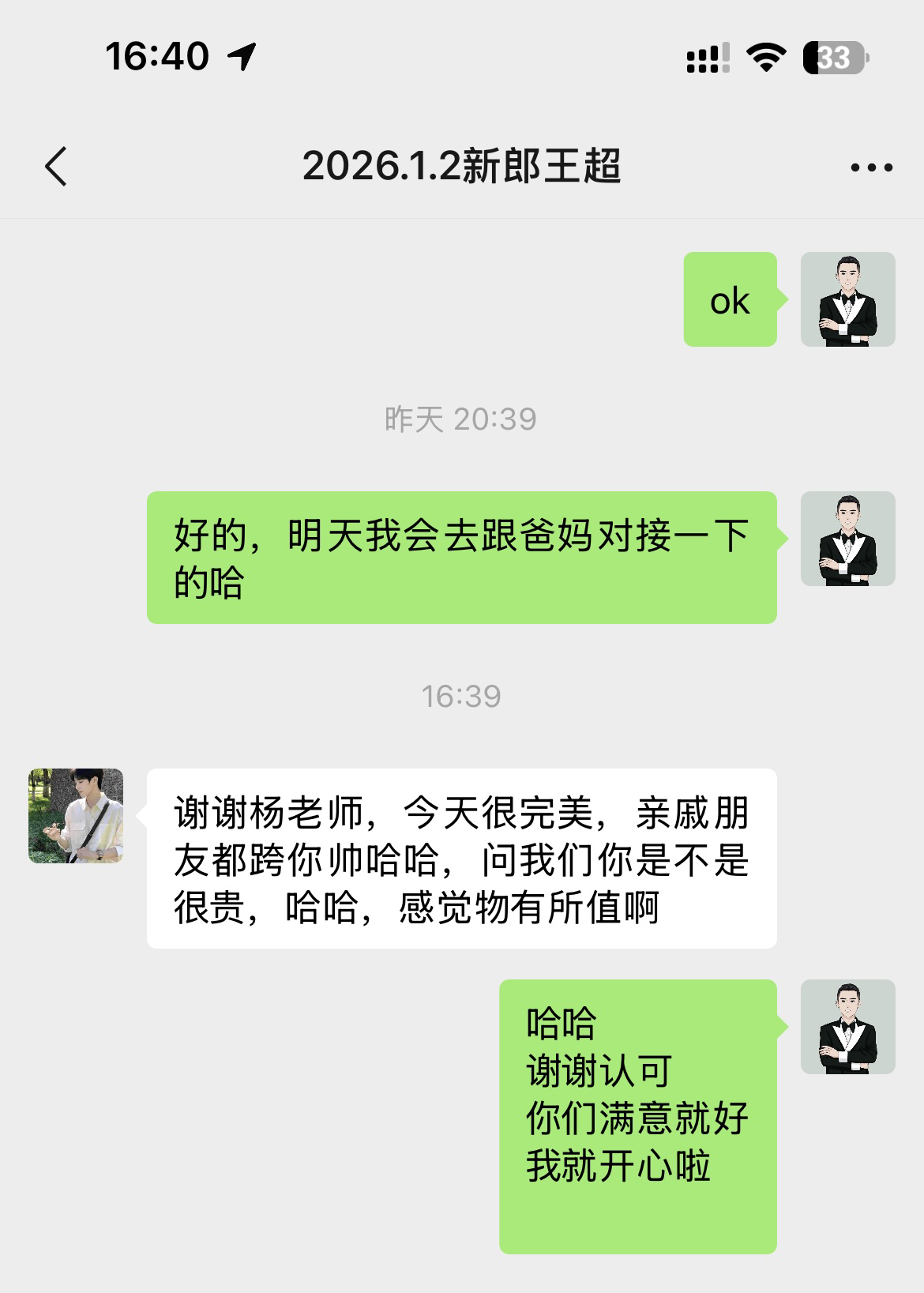Go back from the chat with 2026.1.2新郎王超
This screenshot has height=1293, width=924.
click(56, 167)
